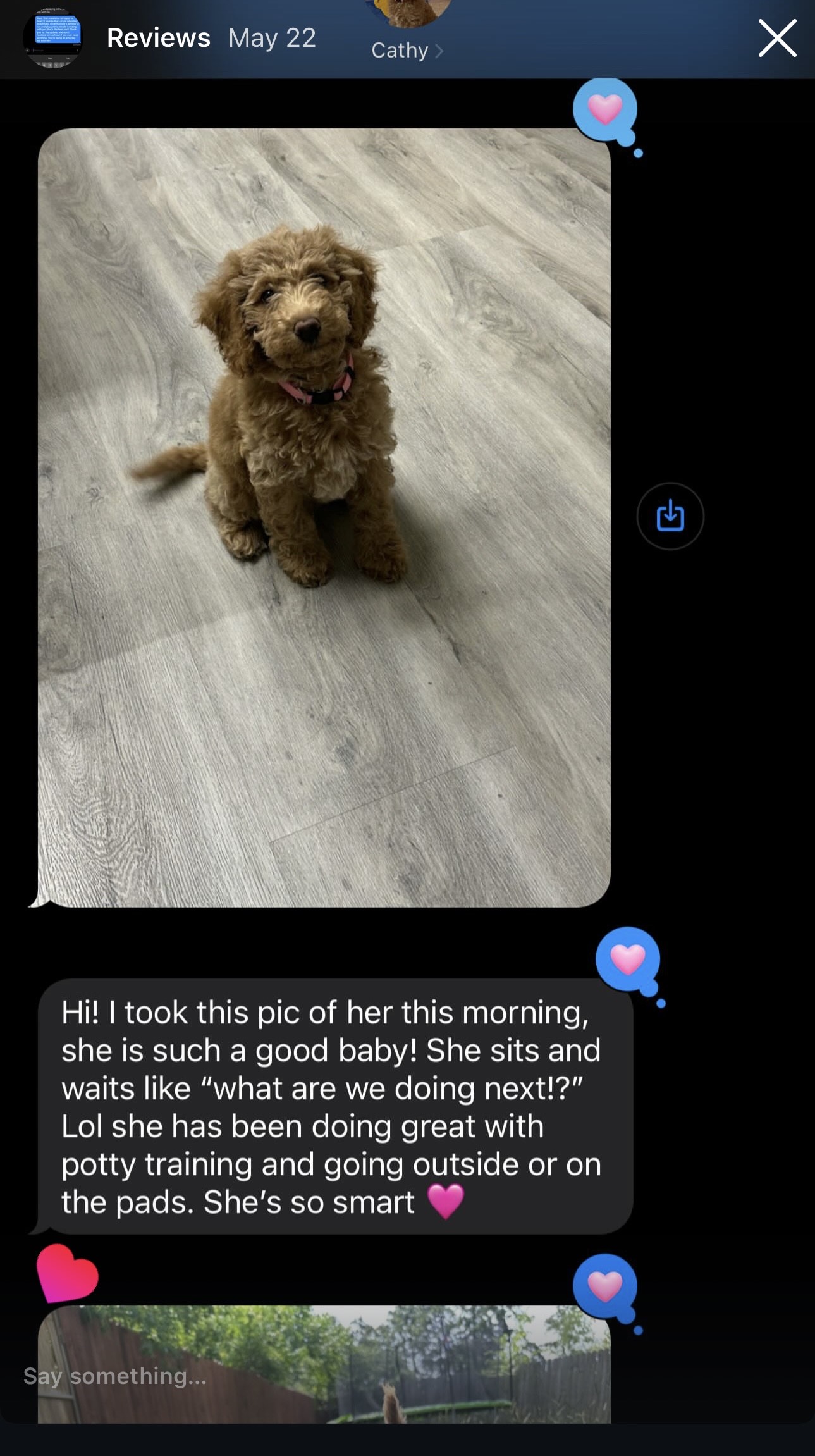Open the Reviews highlight avatar
Screen dimensions: 815x1456
pyautogui.click(x=53, y=39)
